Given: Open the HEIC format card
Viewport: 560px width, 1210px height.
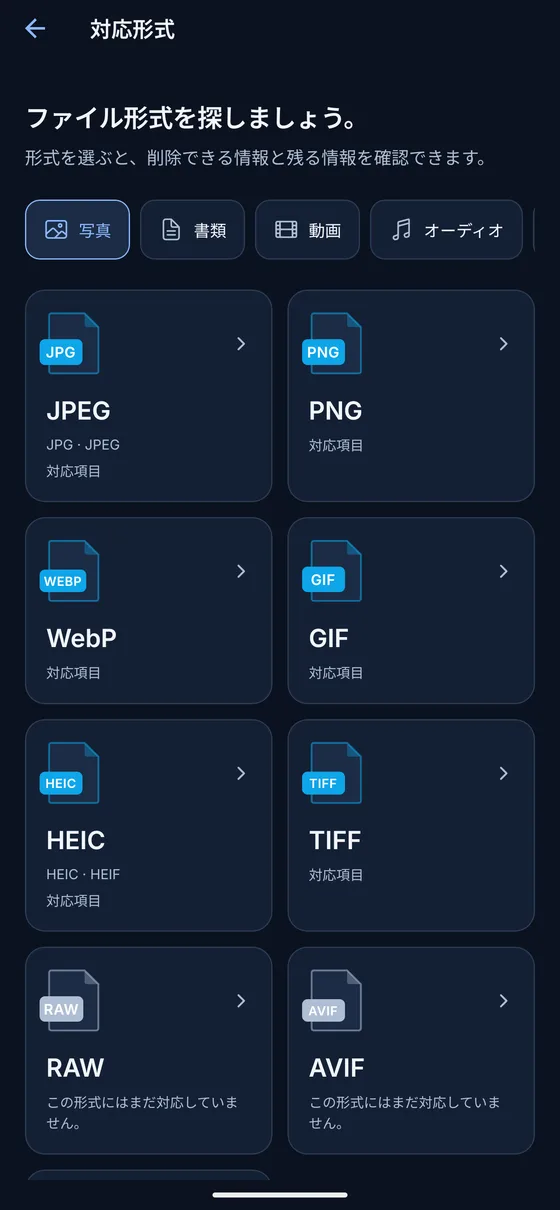Looking at the screenshot, I should pyautogui.click(x=149, y=826).
